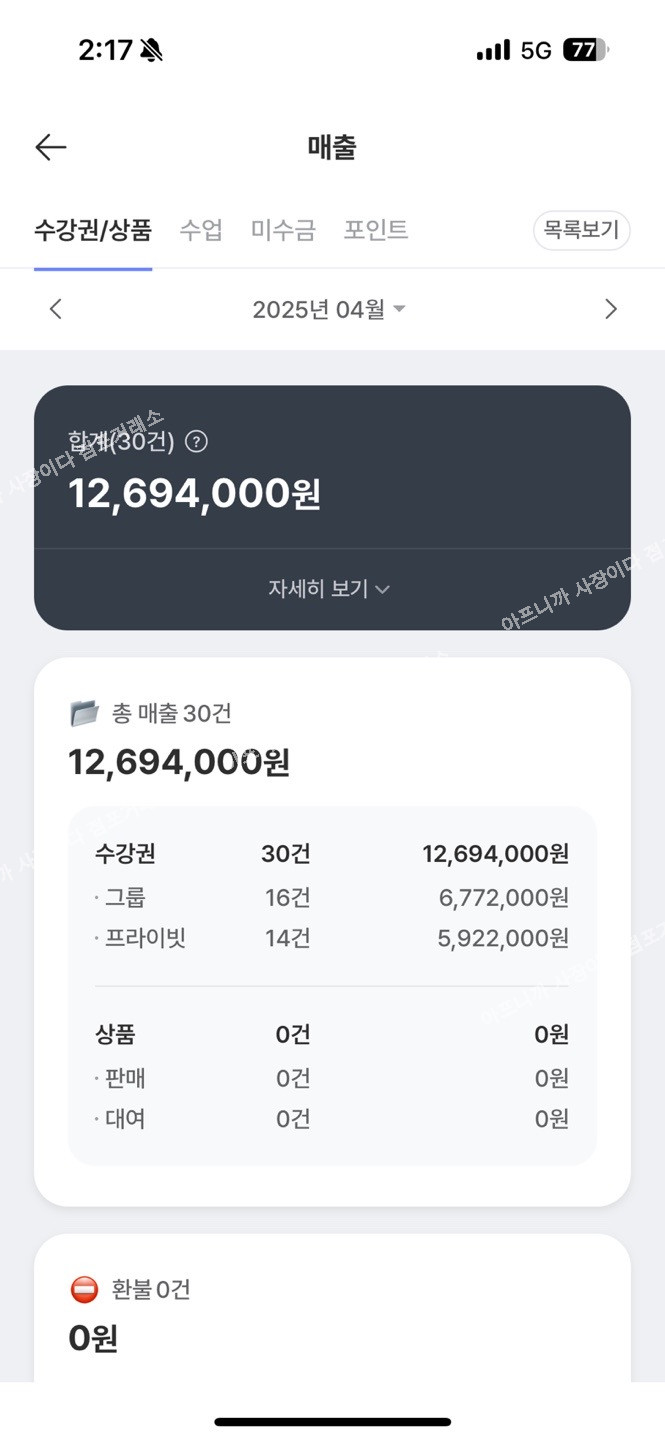Select the 수강권/상품 tab

point(93,230)
